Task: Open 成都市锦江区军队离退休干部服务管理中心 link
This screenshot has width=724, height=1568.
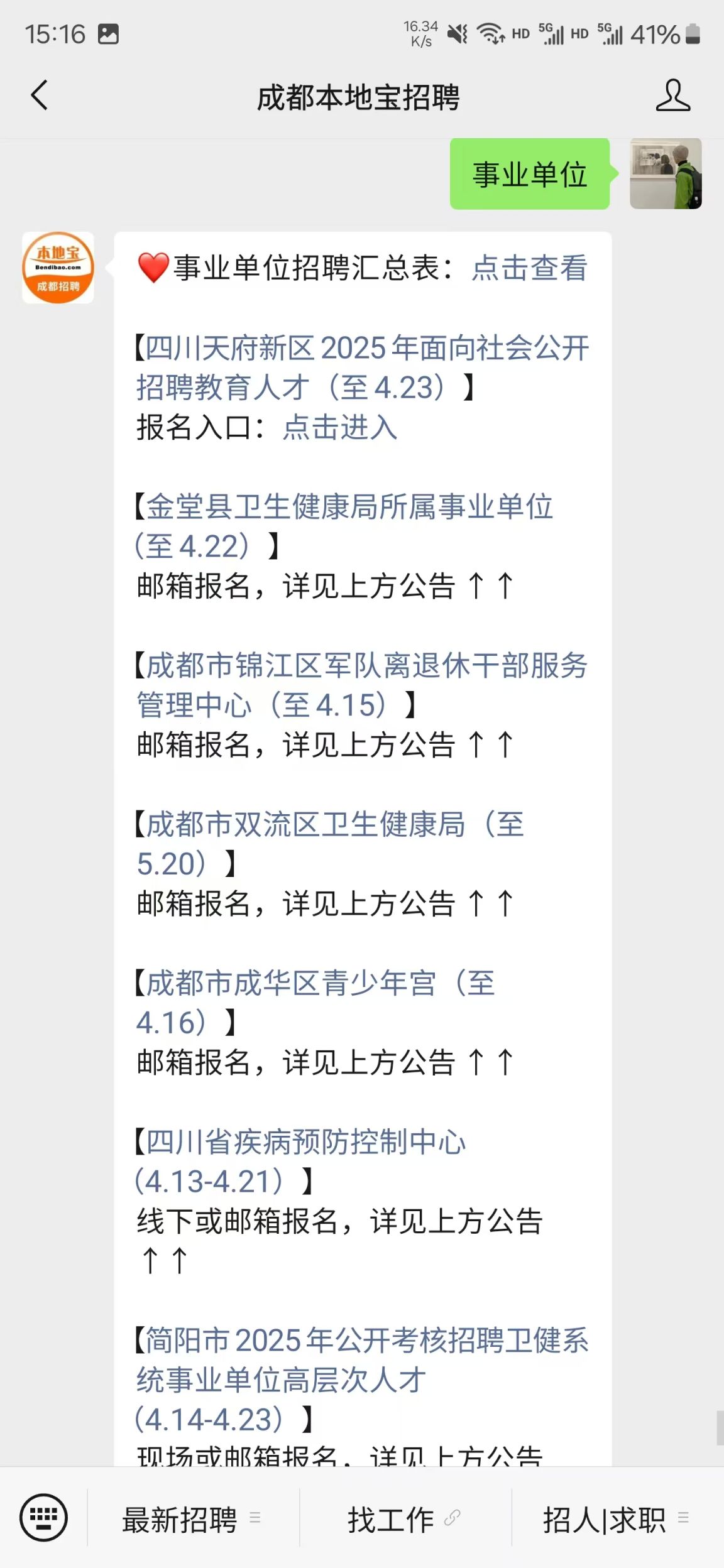Action: click(x=361, y=685)
